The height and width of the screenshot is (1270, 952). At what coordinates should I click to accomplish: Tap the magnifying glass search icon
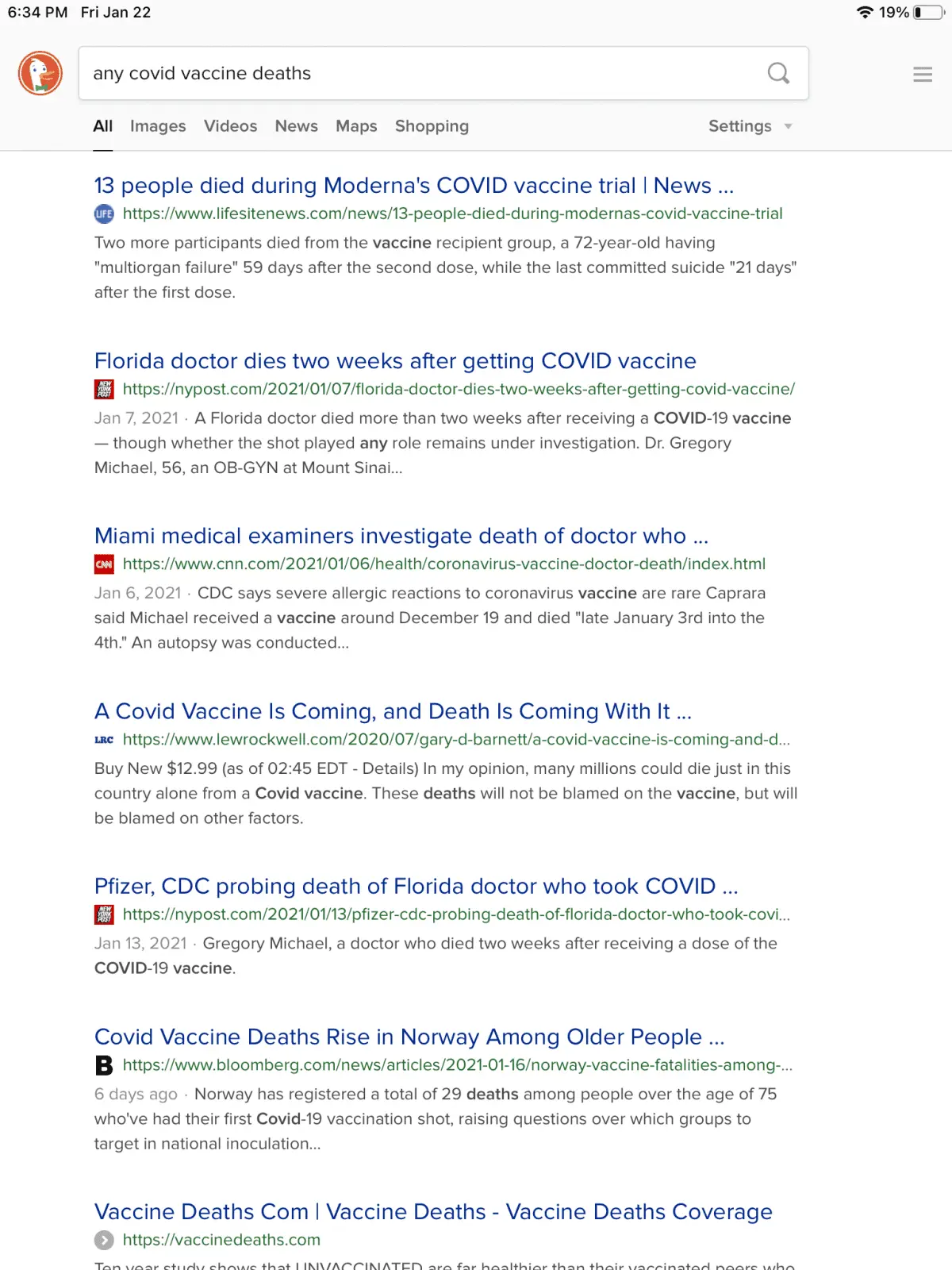pos(778,73)
